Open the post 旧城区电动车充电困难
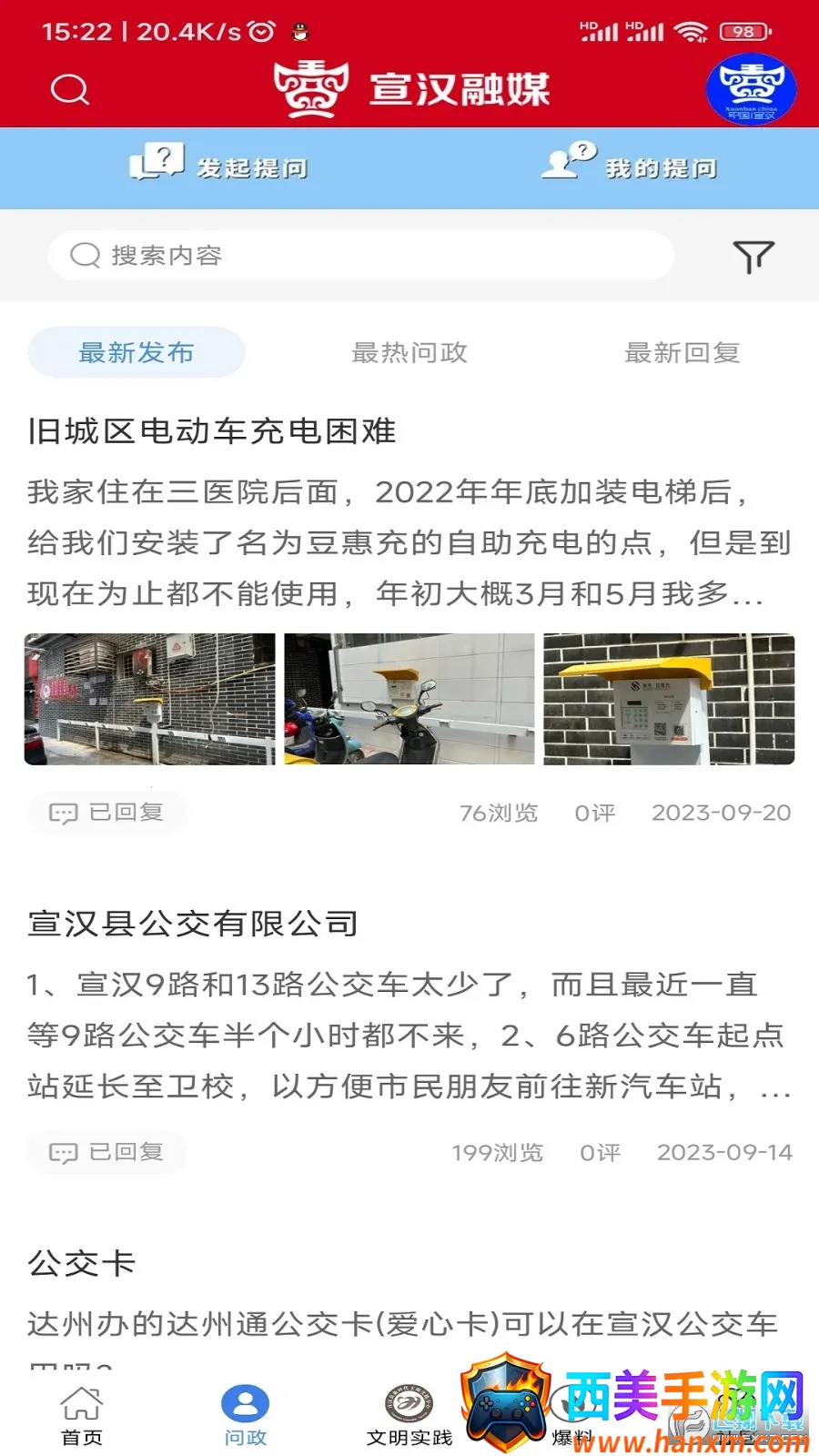 pyautogui.click(x=212, y=431)
